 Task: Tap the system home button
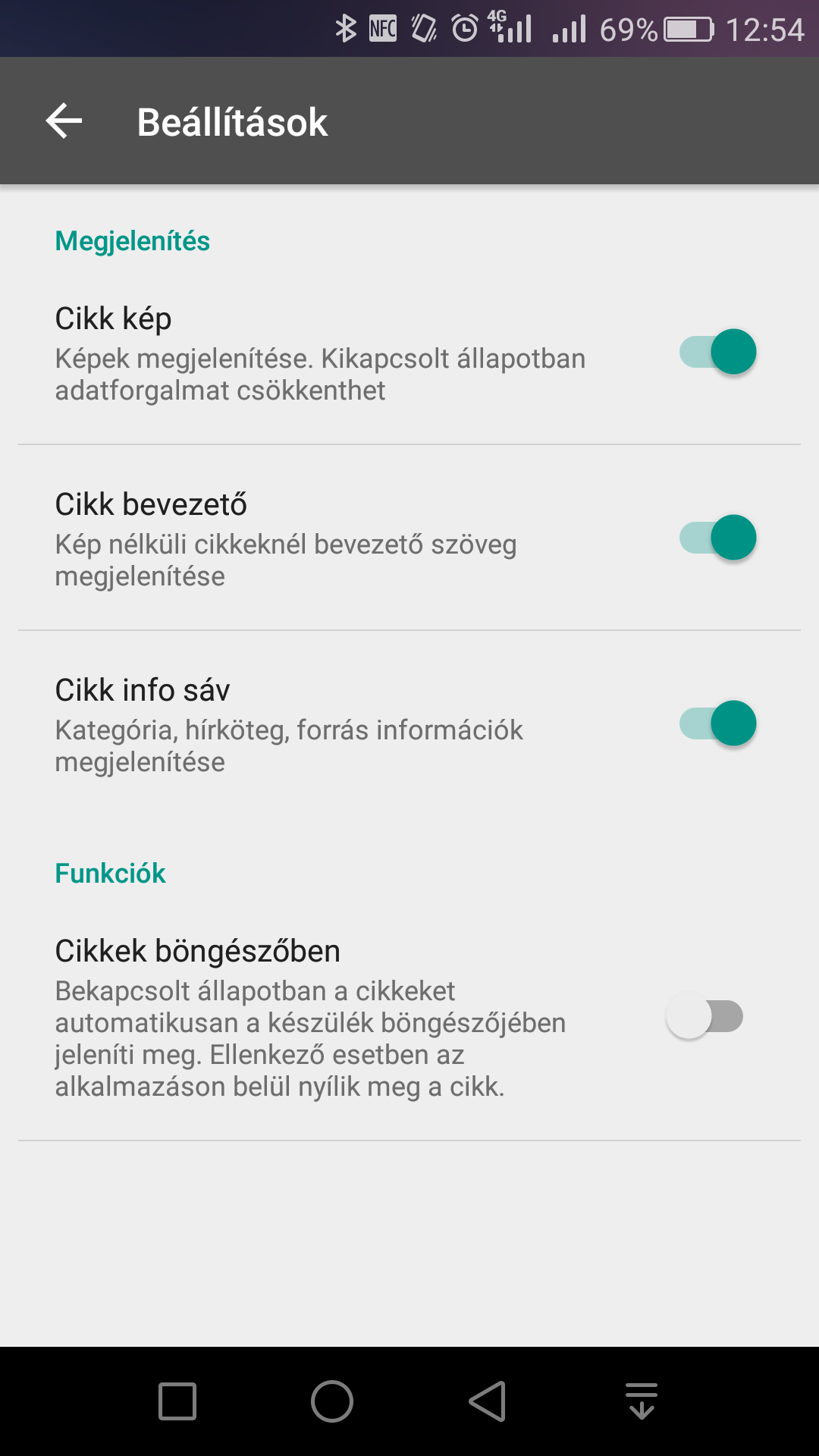[332, 1401]
